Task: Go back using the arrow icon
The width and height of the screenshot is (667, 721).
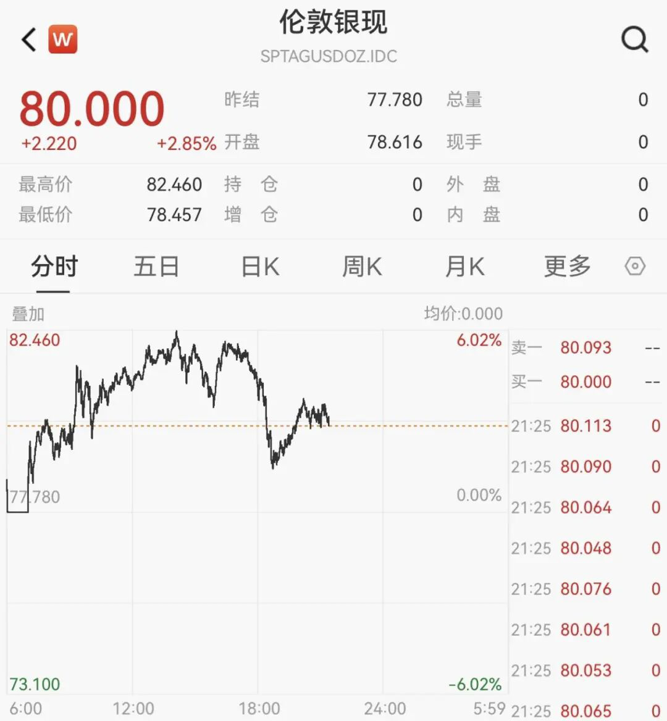Action: (28, 40)
